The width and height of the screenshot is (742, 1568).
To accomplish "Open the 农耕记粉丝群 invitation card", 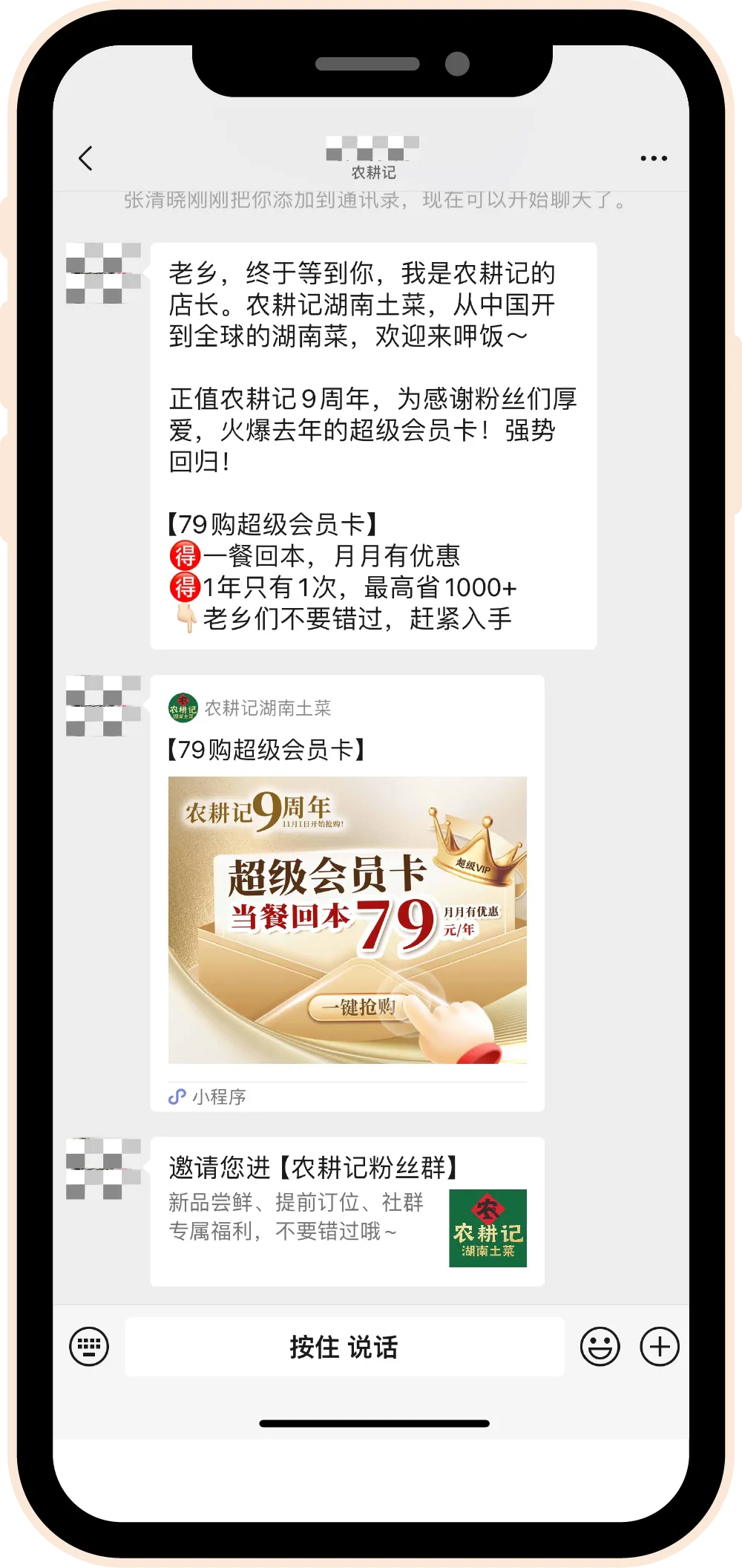I will [347, 1212].
